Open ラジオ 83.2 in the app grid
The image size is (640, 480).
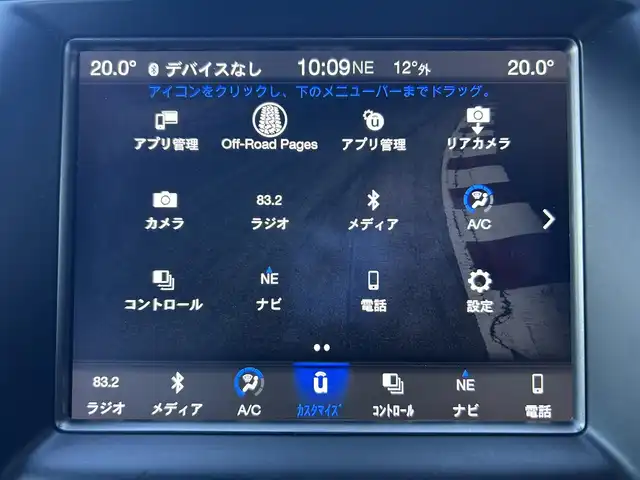point(269,209)
